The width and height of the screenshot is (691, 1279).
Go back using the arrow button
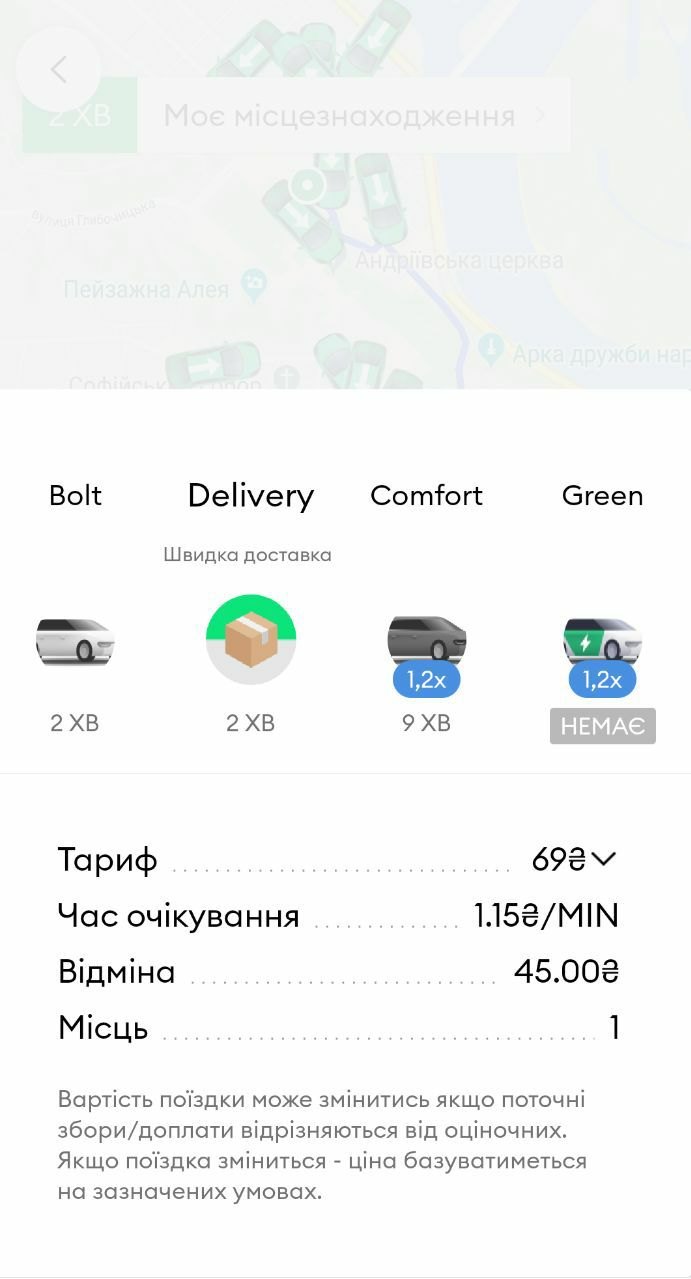58,70
